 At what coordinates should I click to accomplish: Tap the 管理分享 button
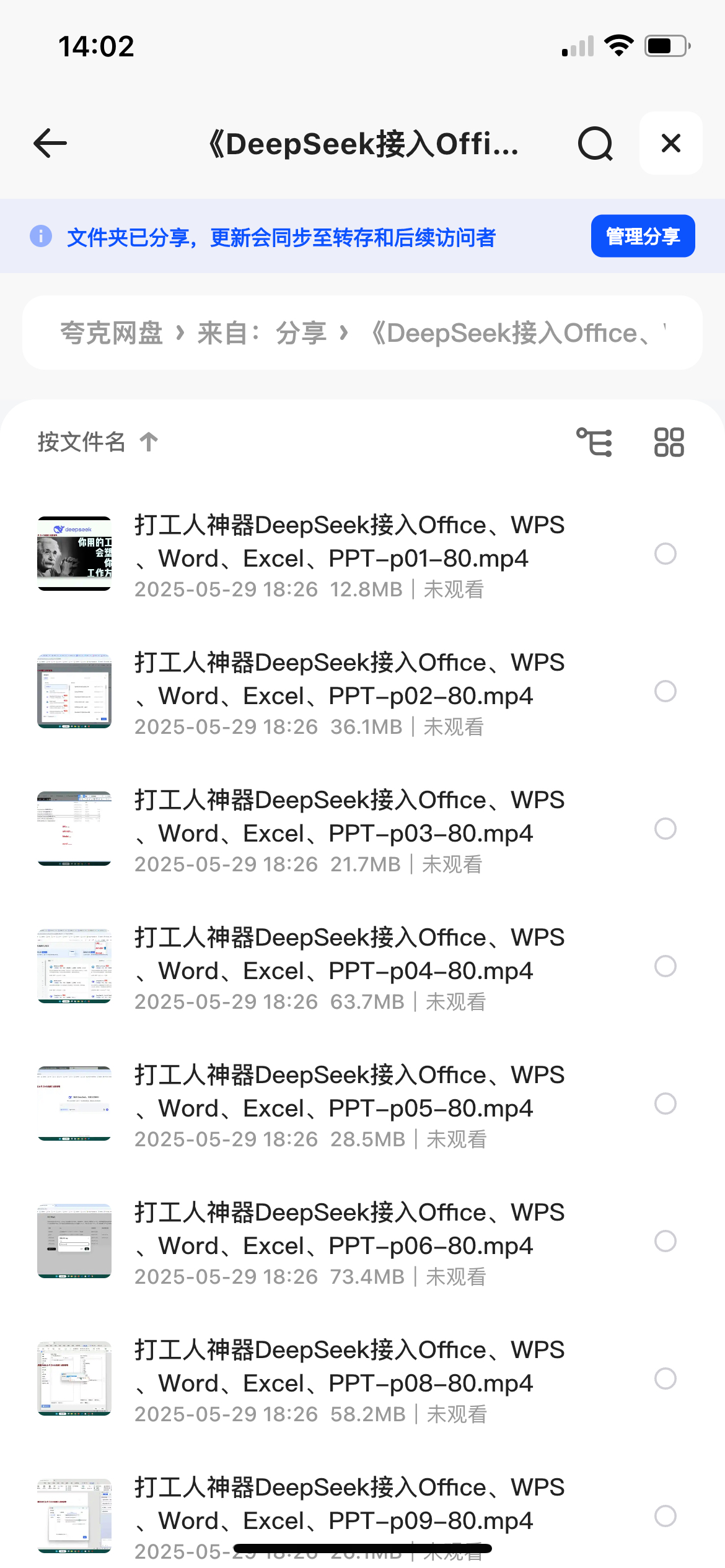pyautogui.click(x=643, y=237)
